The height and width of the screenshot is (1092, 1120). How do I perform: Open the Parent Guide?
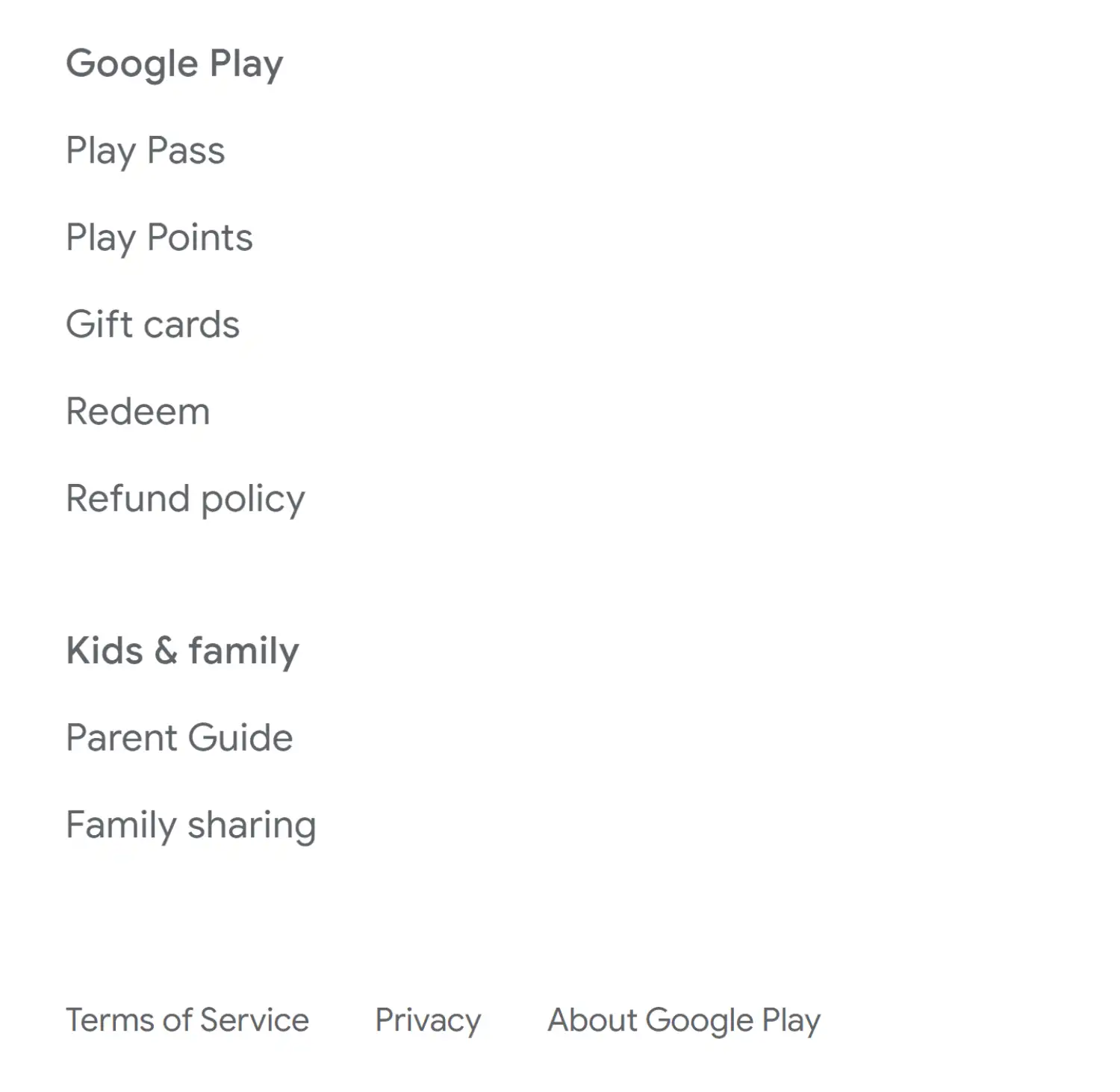point(179,738)
